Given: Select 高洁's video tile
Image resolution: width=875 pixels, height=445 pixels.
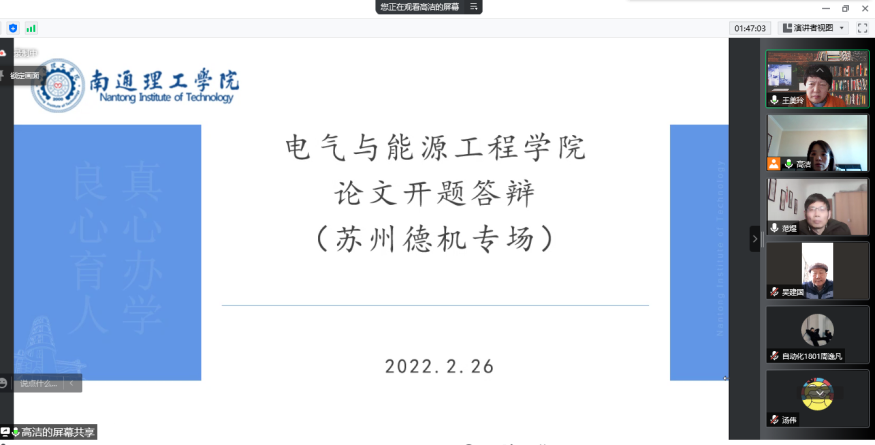Looking at the screenshot, I should click(817, 142).
